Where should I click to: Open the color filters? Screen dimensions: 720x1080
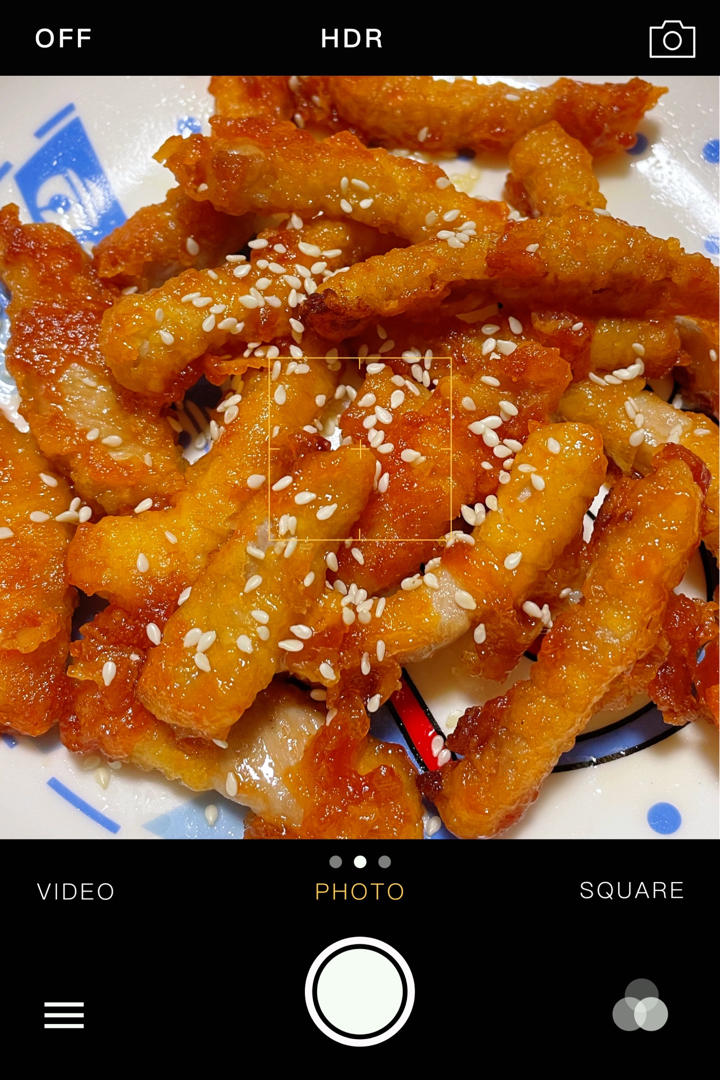641,1006
